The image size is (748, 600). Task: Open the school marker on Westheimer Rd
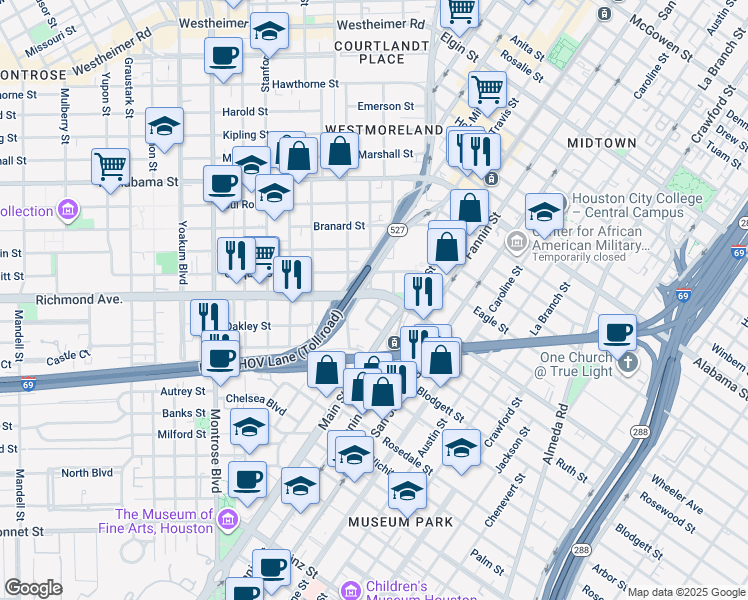(269, 32)
